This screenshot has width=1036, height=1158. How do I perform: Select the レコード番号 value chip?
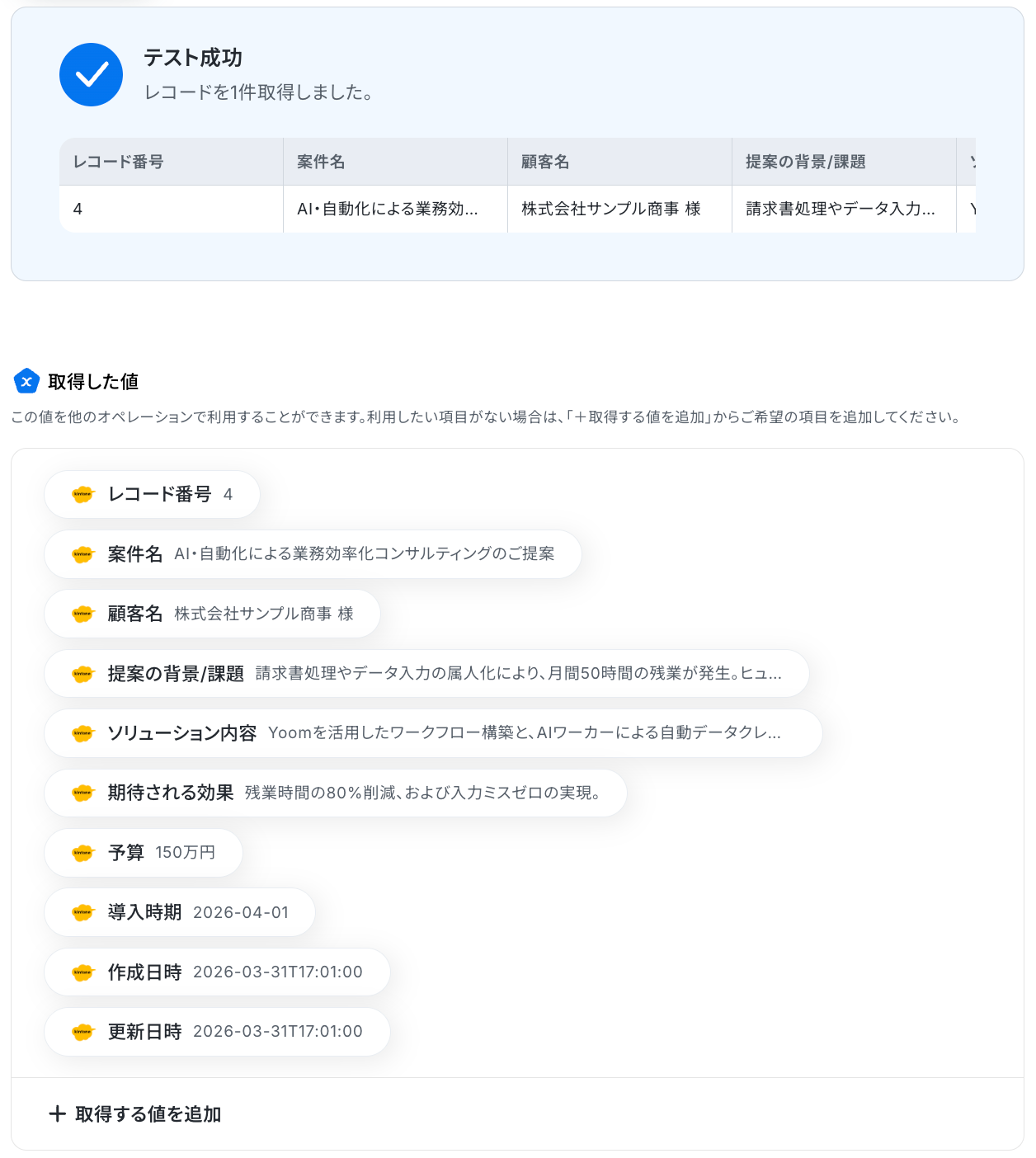pos(153,495)
